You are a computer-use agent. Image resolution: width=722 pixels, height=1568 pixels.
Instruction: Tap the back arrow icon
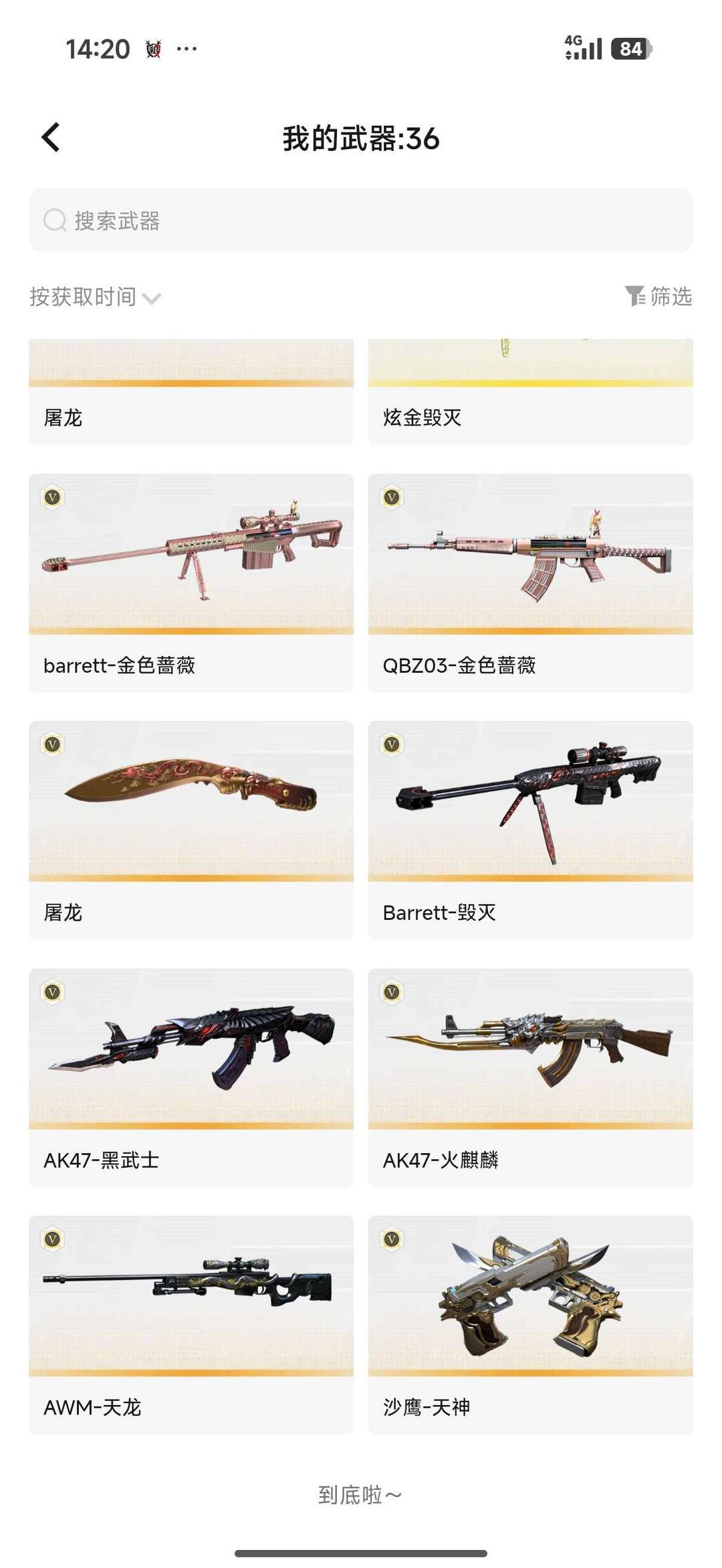(49, 137)
